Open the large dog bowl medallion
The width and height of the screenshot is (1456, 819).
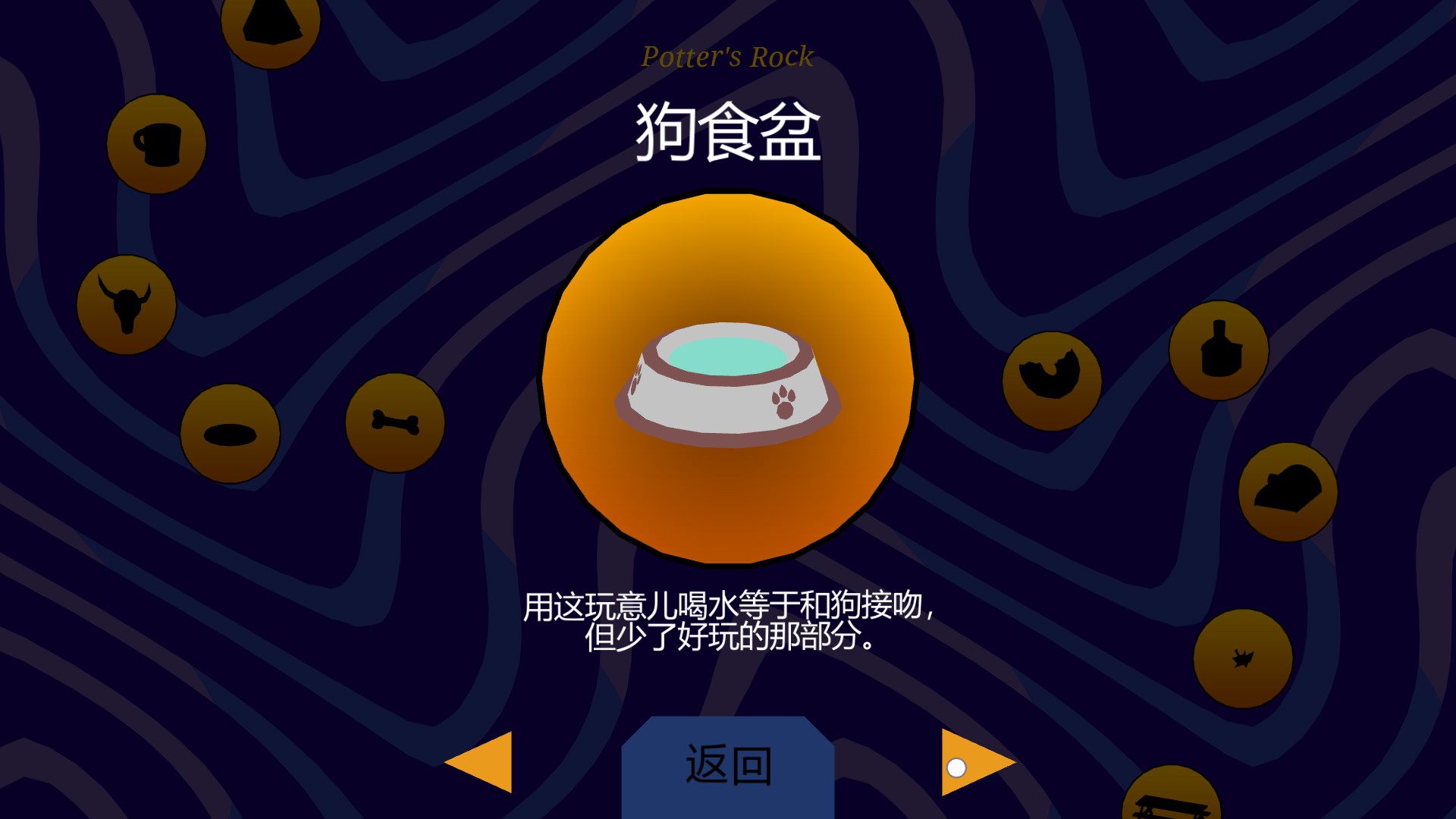[x=728, y=378]
